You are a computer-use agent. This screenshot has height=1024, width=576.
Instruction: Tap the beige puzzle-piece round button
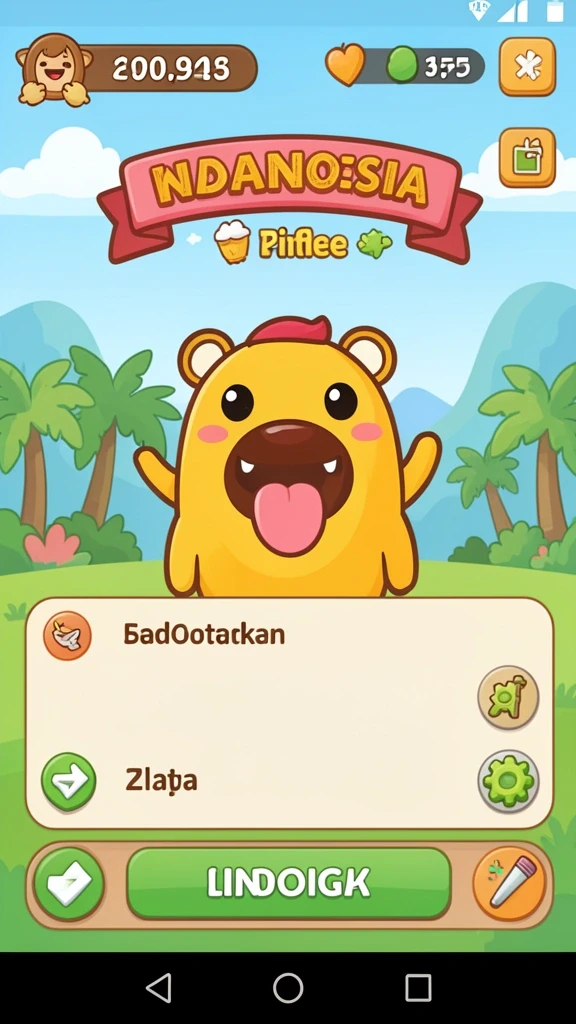pyautogui.click(x=509, y=697)
